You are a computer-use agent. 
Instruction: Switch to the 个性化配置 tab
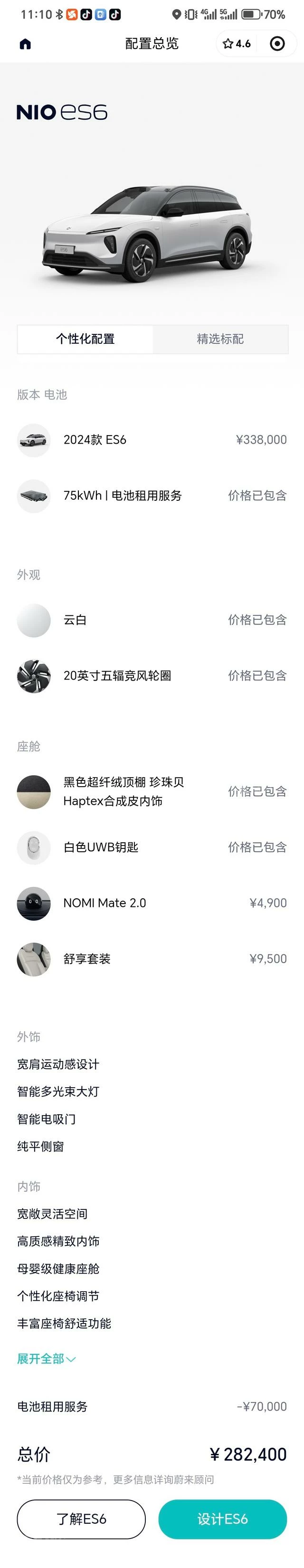pyautogui.click(x=85, y=339)
